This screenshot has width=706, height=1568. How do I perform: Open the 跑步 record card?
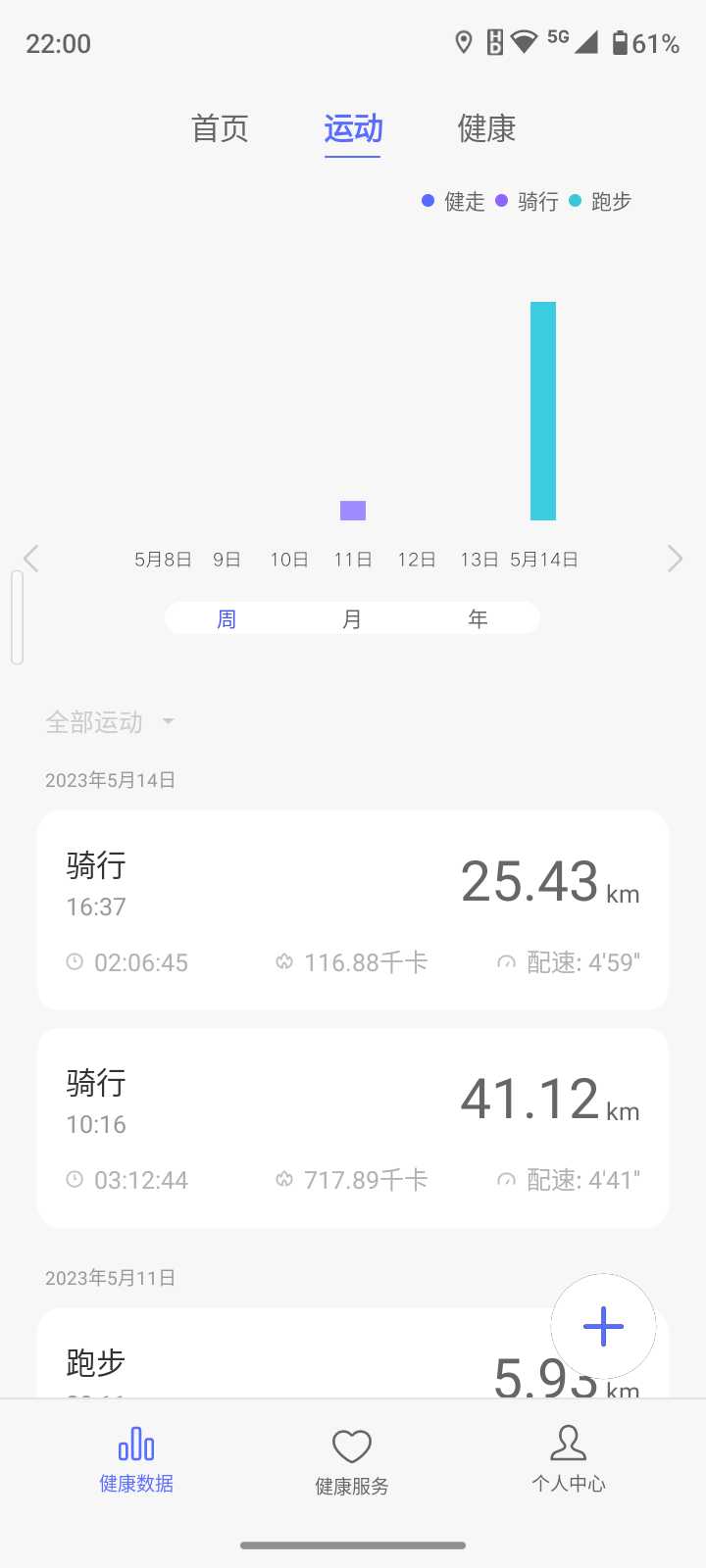pos(294,1353)
